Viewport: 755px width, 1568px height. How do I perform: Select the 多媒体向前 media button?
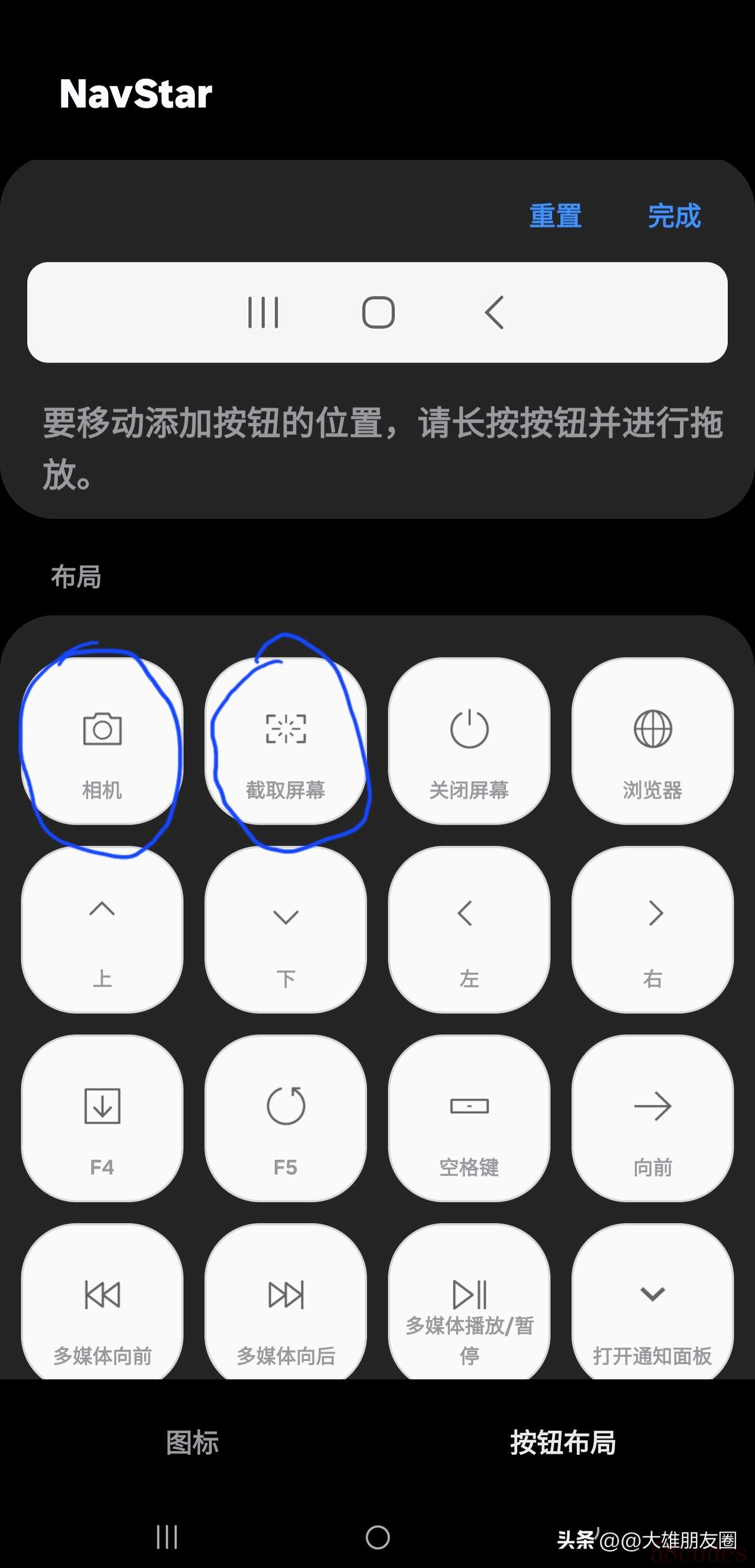pyautogui.click(x=102, y=1304)
